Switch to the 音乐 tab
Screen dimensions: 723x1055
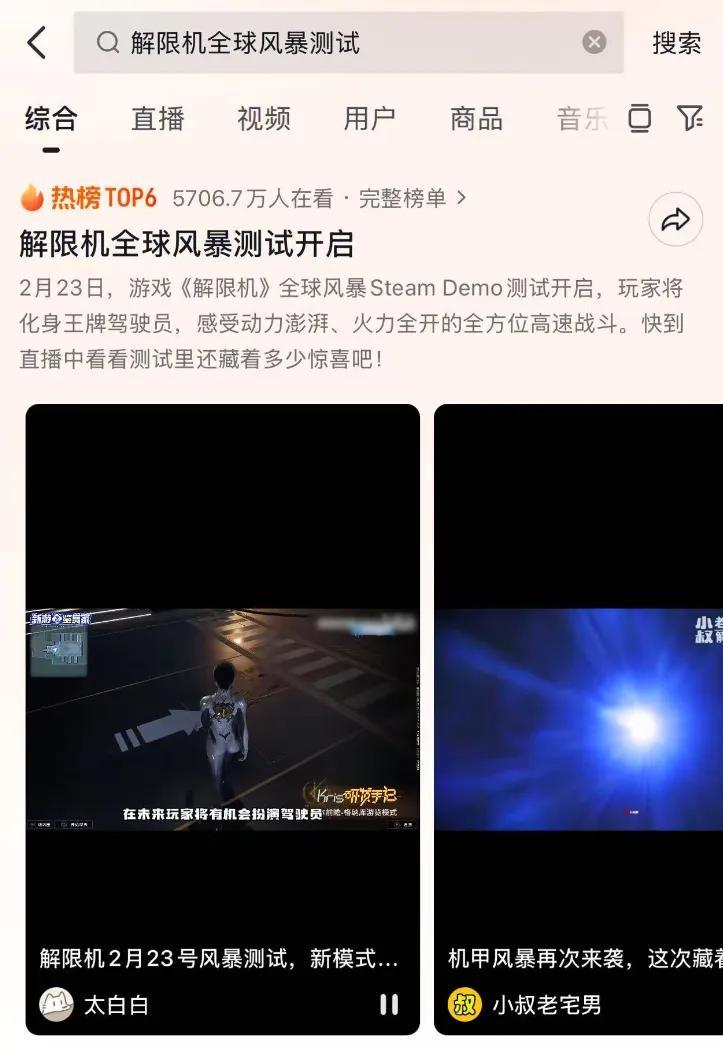pos(581,119)
